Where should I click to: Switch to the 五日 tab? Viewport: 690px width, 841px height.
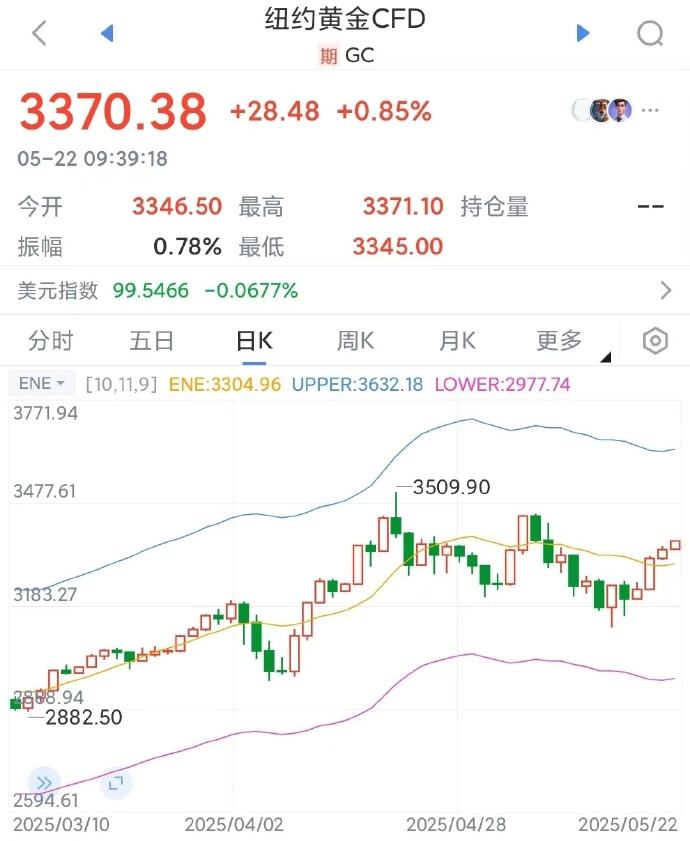tap(152, 341)
